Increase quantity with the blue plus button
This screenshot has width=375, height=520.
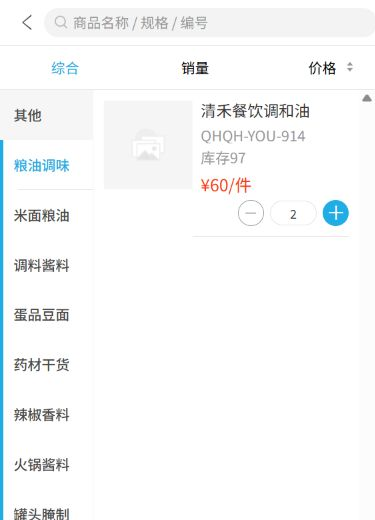coord(336,213)
